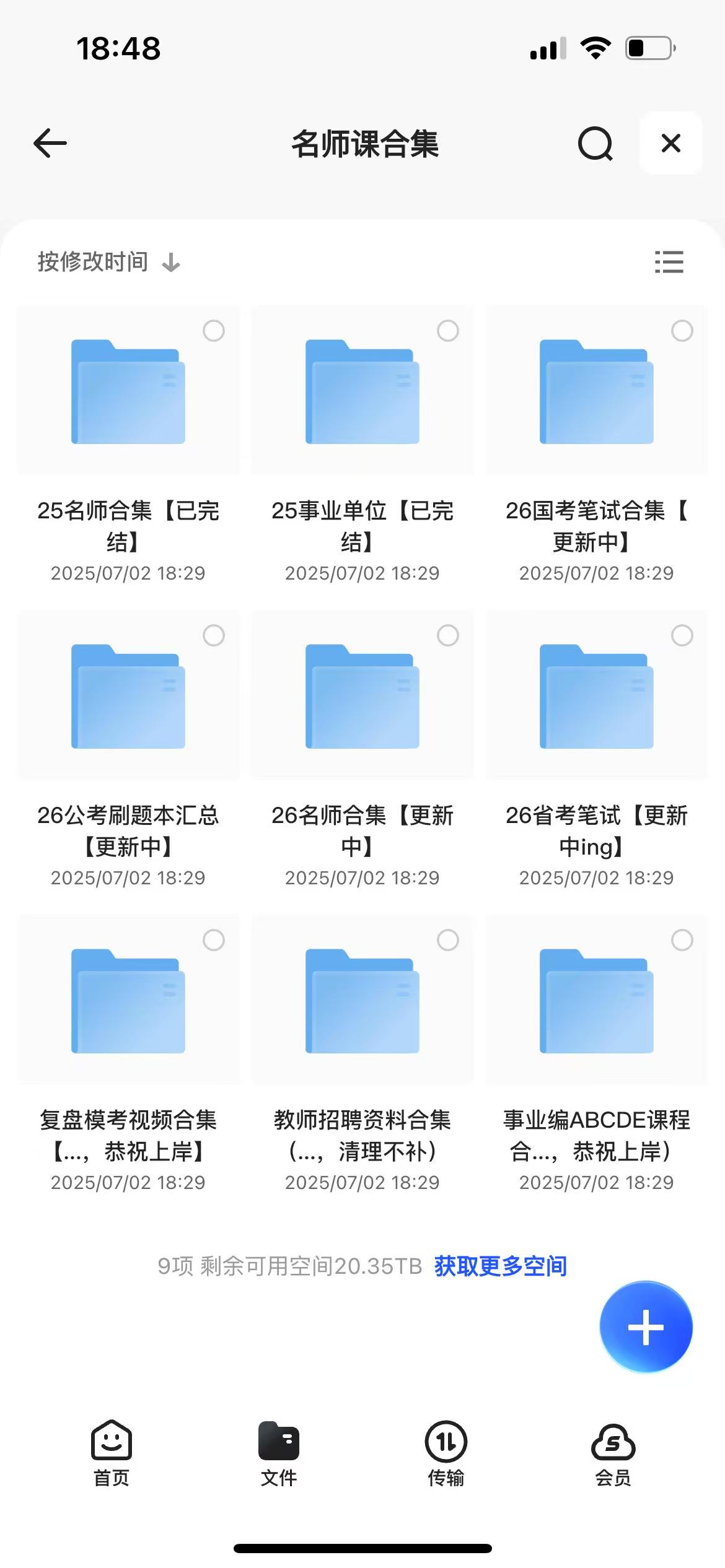Open folder 26省考笔试【更新中ing】

tap(597, 696)
